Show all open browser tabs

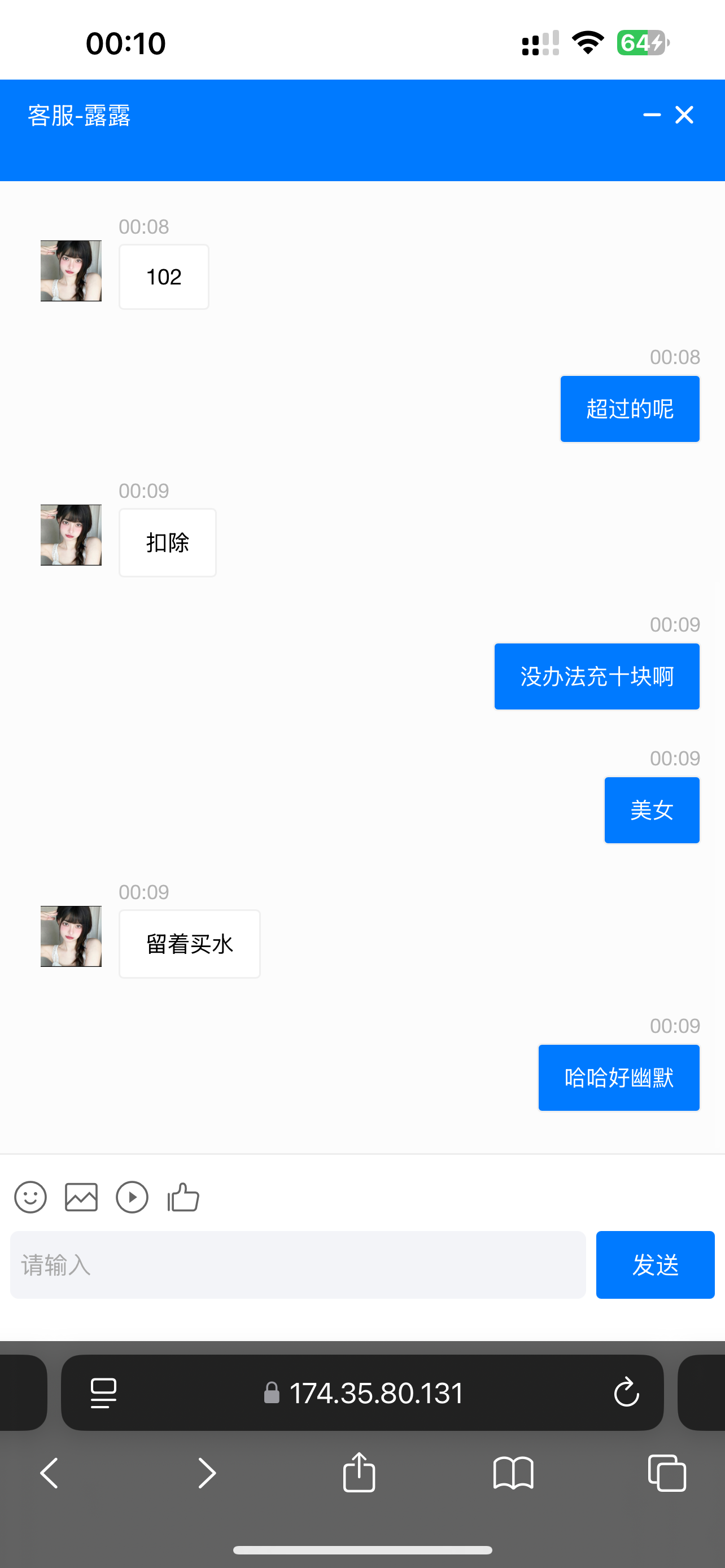(x=667, y=1473)
